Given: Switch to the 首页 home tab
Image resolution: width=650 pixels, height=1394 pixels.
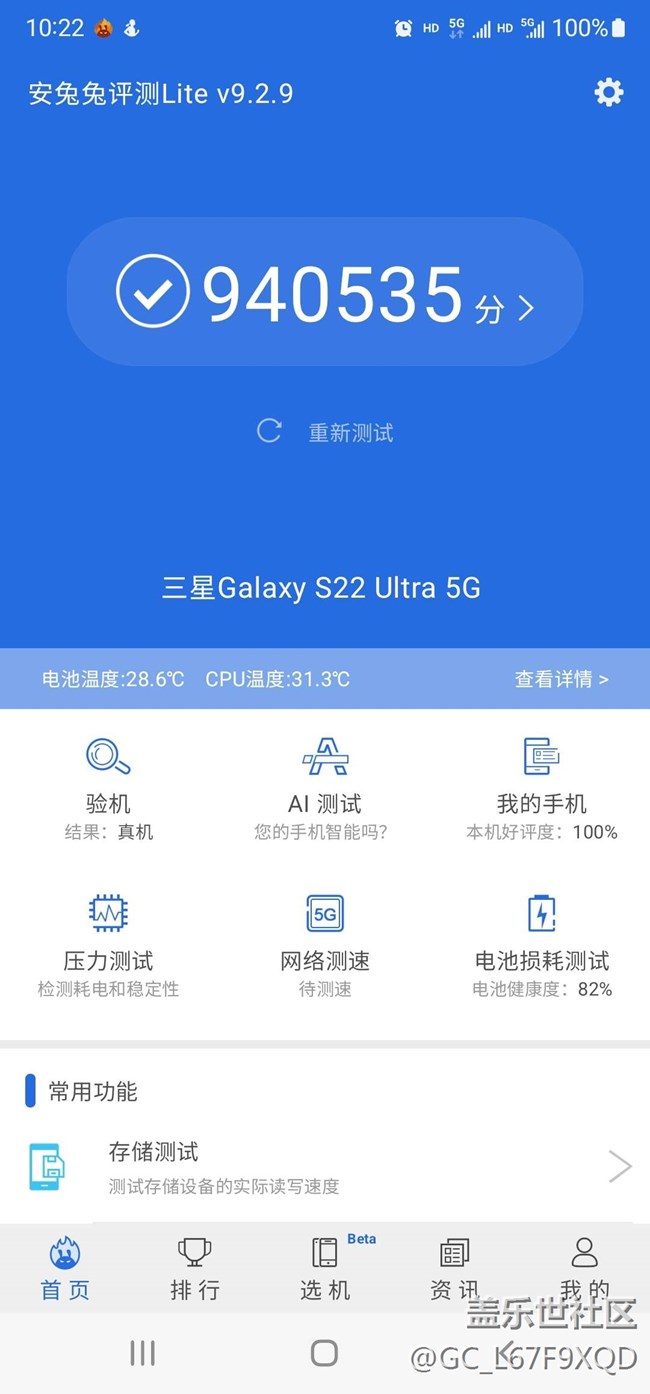Looking at the screenshot, I should (x=65, y=1268).
